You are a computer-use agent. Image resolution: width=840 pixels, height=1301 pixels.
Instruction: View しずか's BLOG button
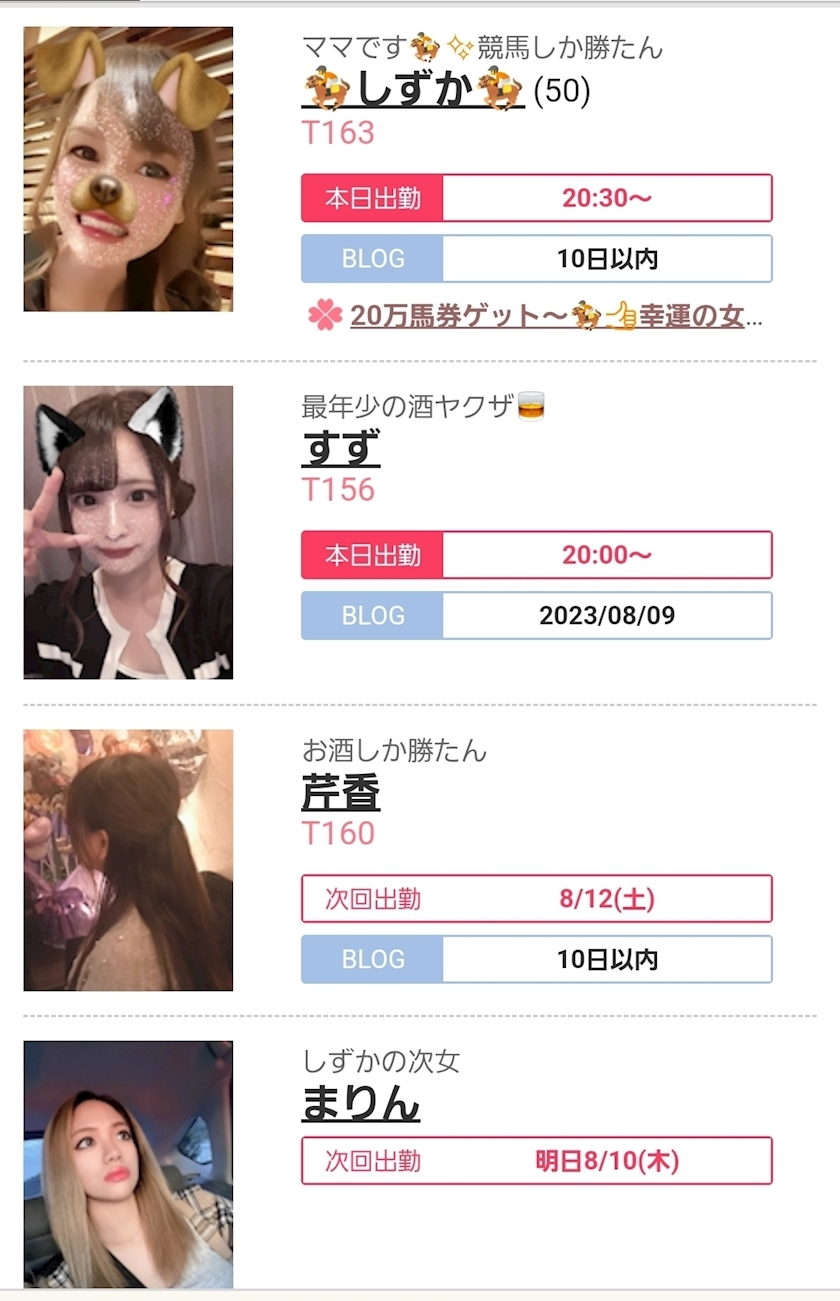(536, 259)
